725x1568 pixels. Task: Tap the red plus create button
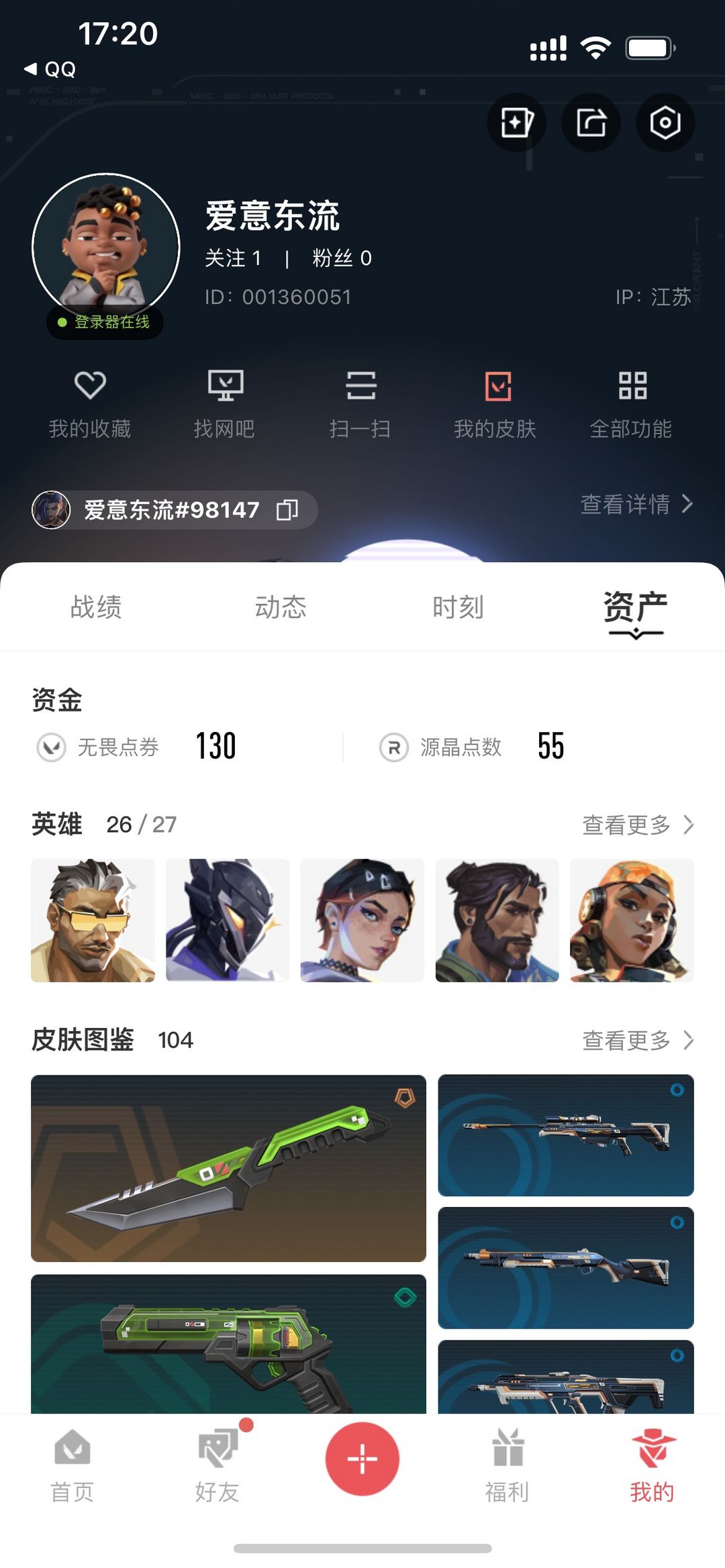click(362, 1459)
